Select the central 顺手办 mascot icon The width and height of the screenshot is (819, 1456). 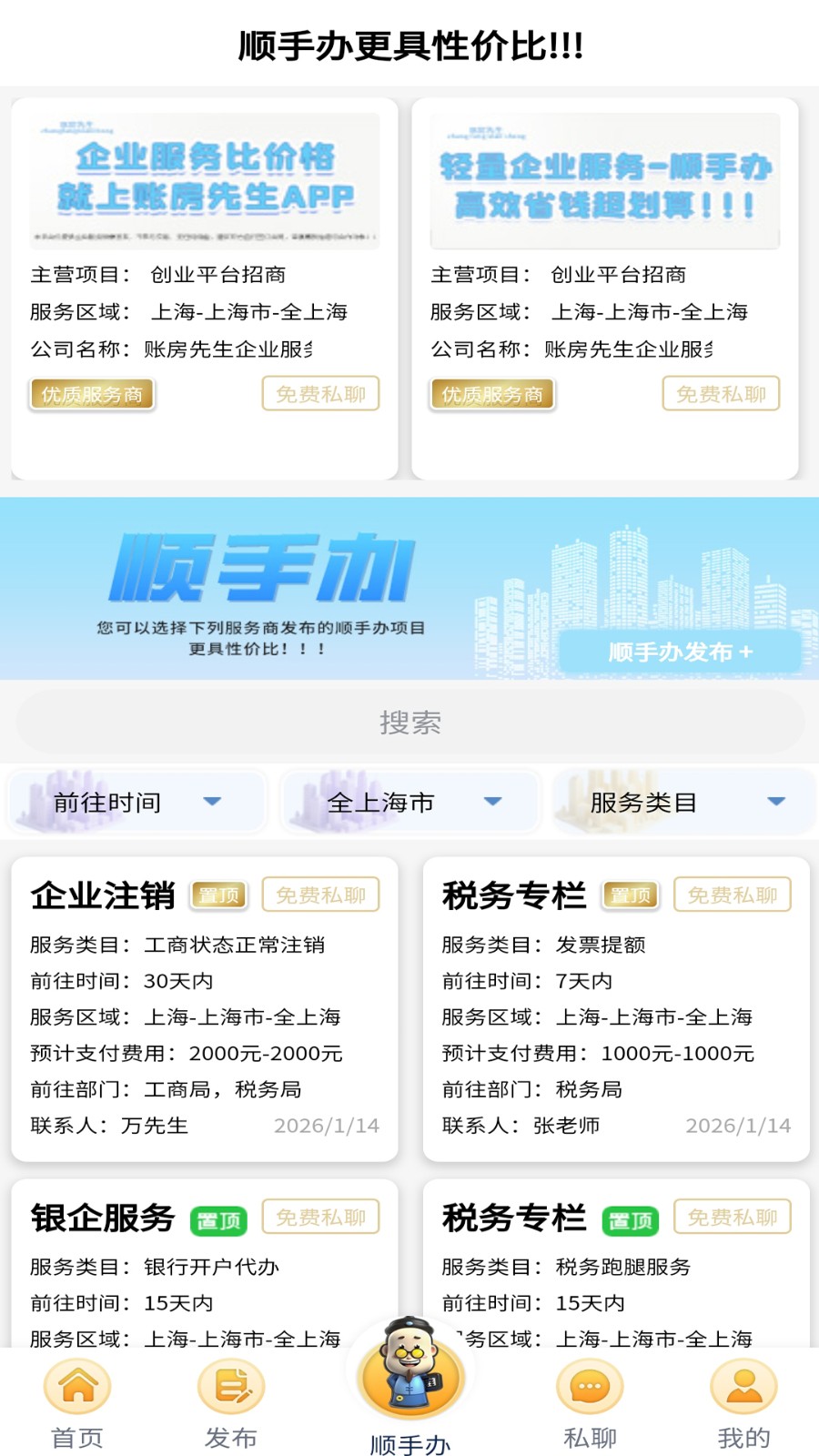409,1377
